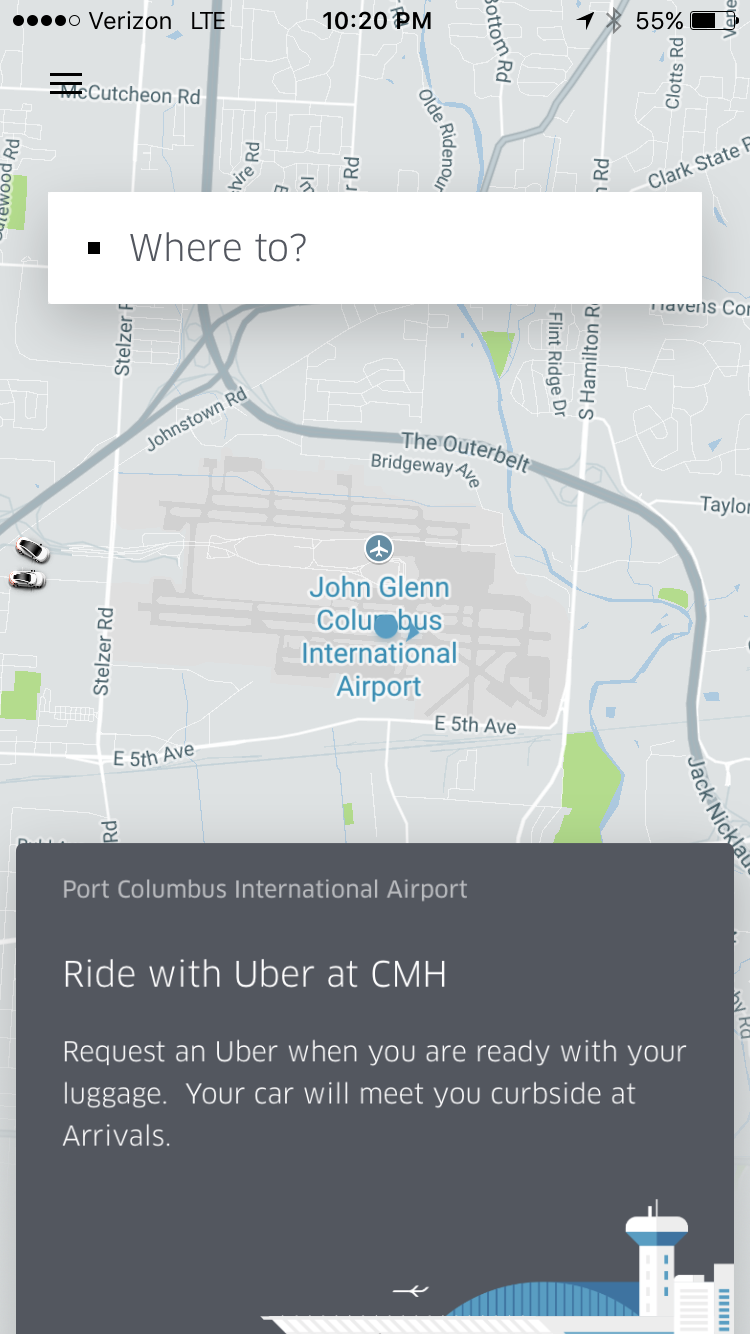Tap the Port Columbus International Airport text
Image resolution: width=750 pixels, height=1334 pixels.
(265, 888)
